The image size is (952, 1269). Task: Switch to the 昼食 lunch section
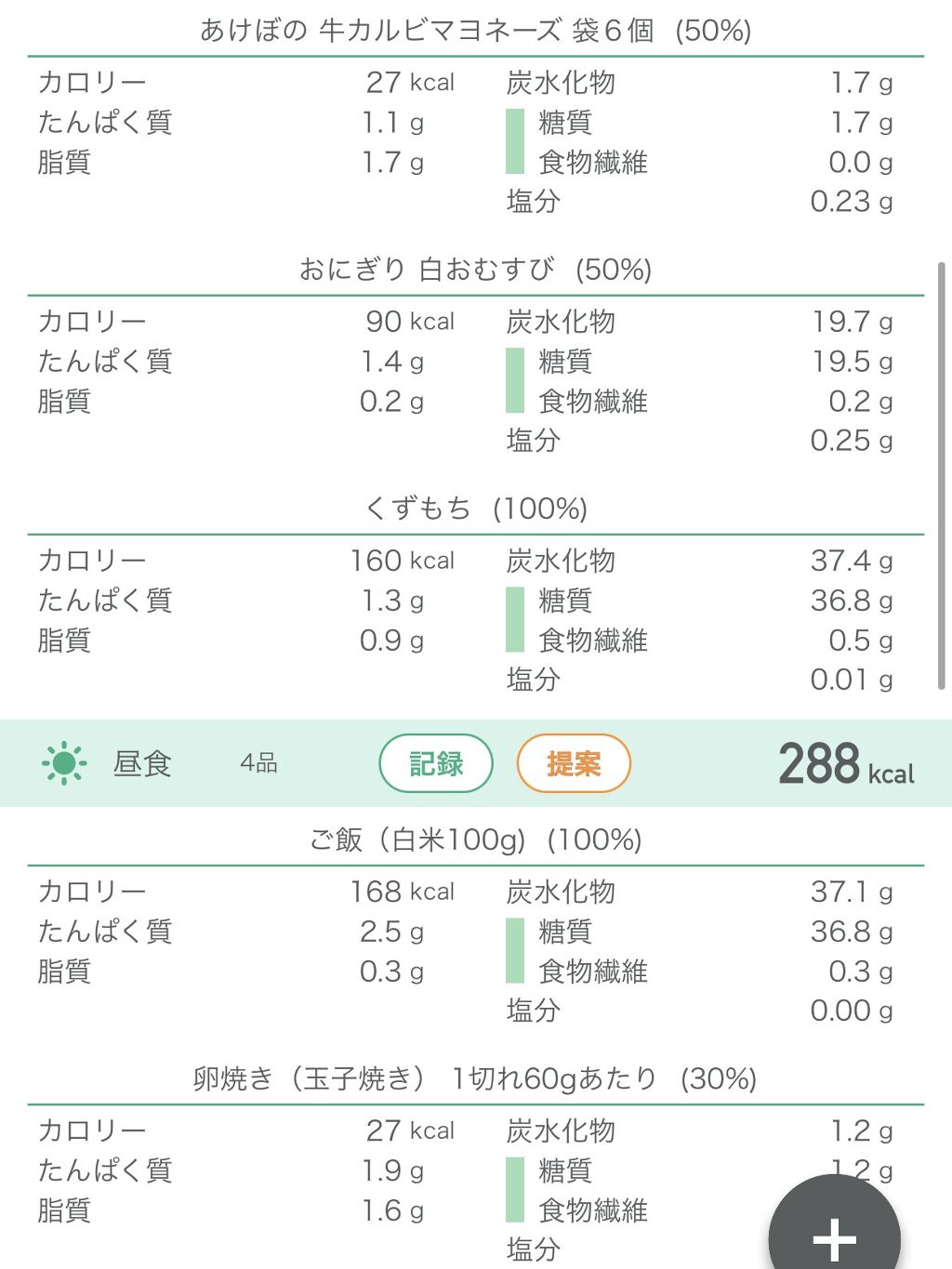tap(140, 763)
